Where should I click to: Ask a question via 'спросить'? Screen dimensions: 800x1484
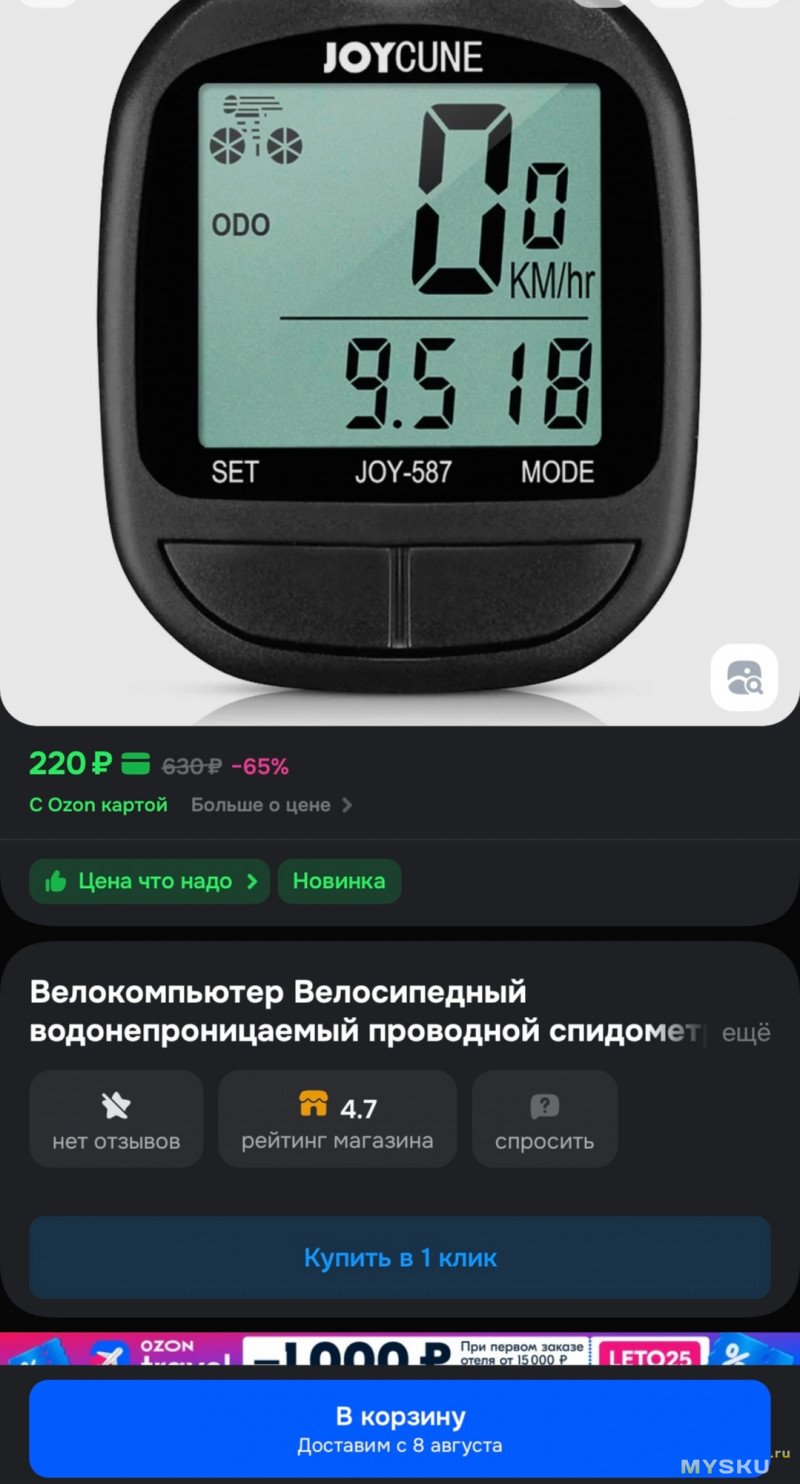tap(544, 1119)
